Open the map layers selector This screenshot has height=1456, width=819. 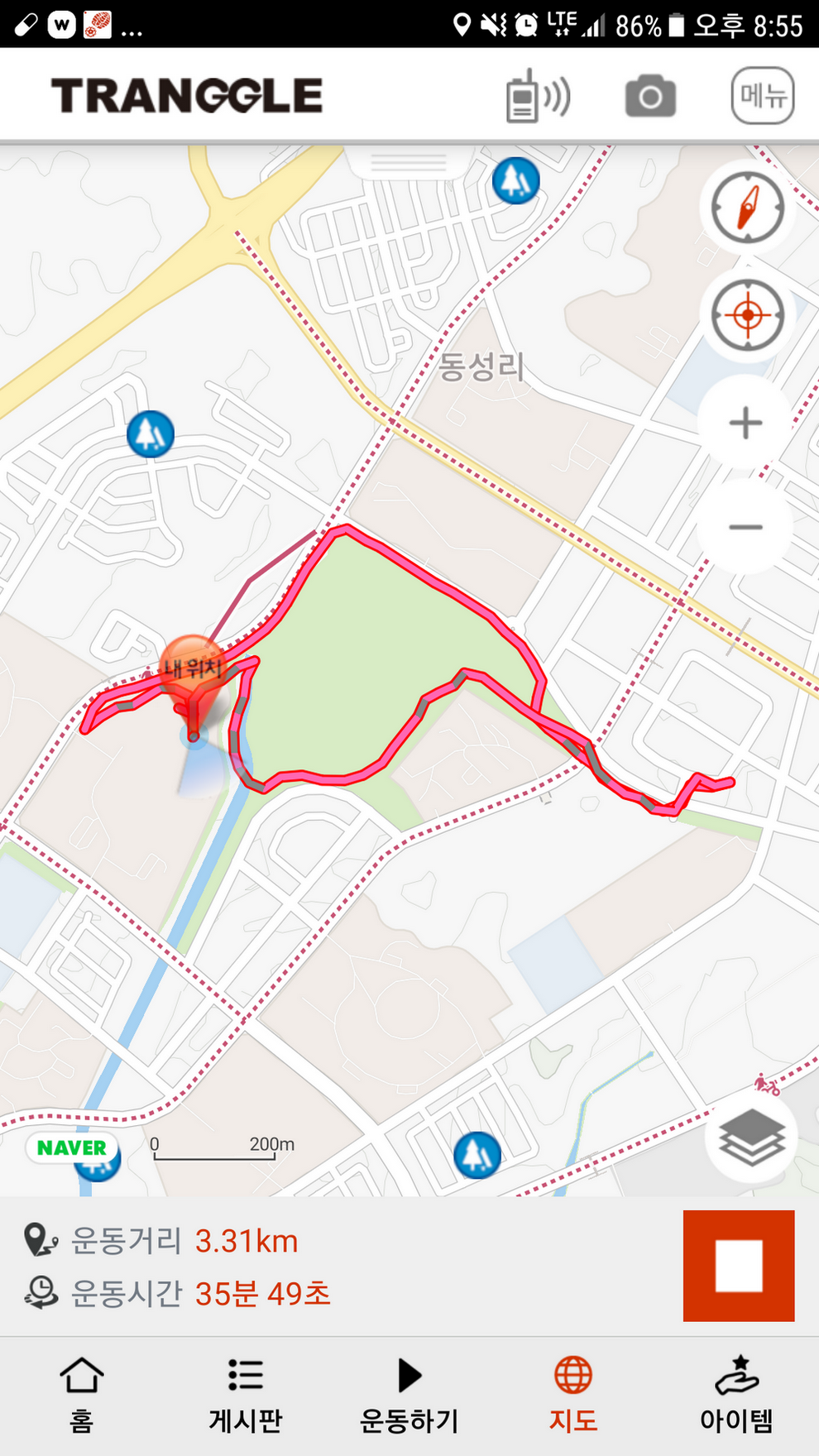[751, 1138]
